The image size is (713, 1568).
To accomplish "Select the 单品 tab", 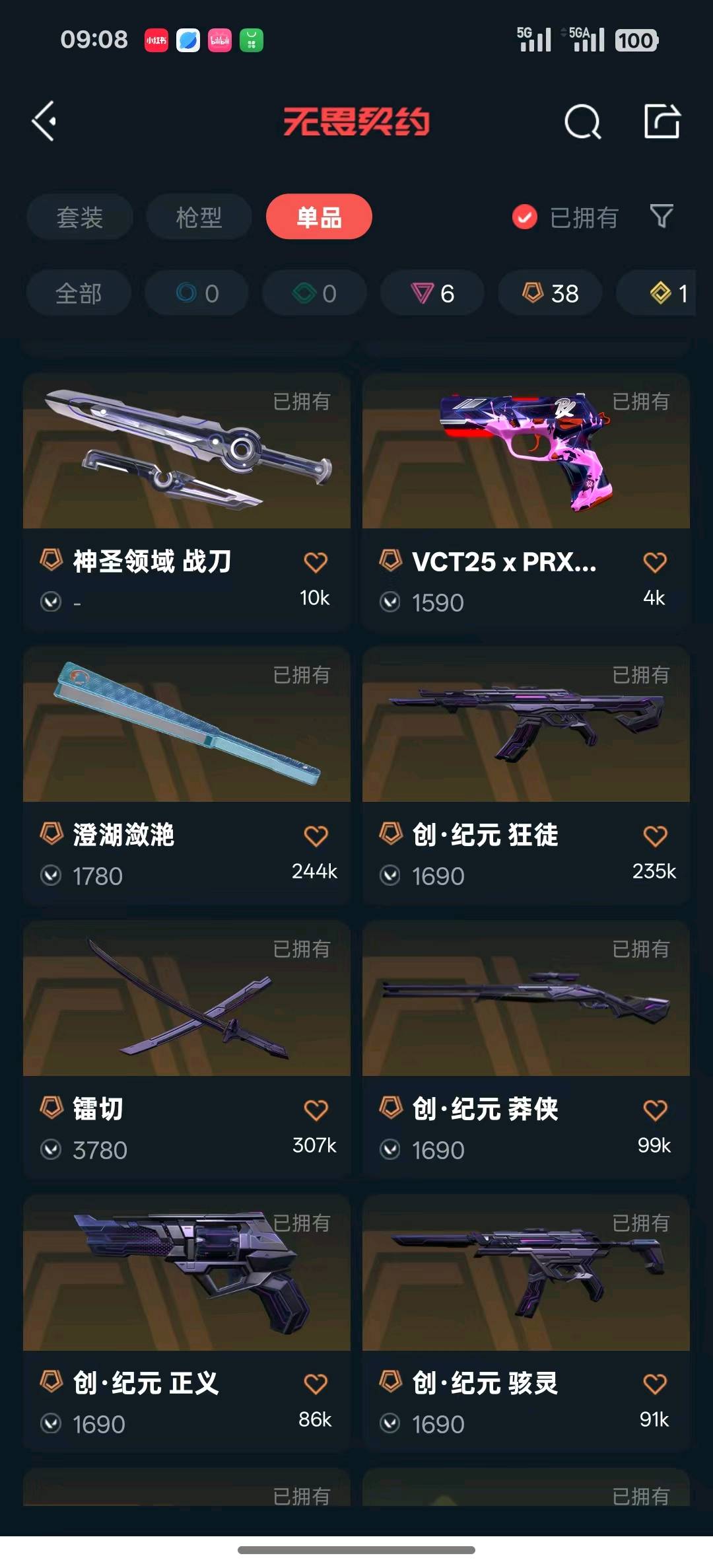I will [319, 217].
